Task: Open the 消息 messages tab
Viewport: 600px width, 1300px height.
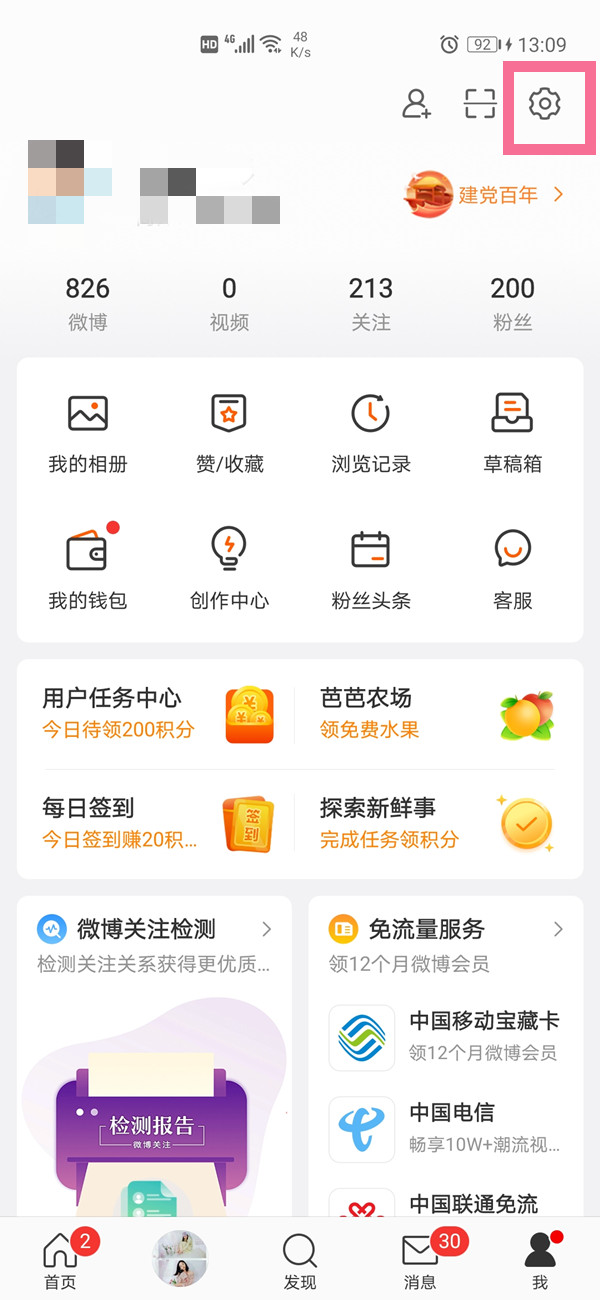Action: point(420,1260)
